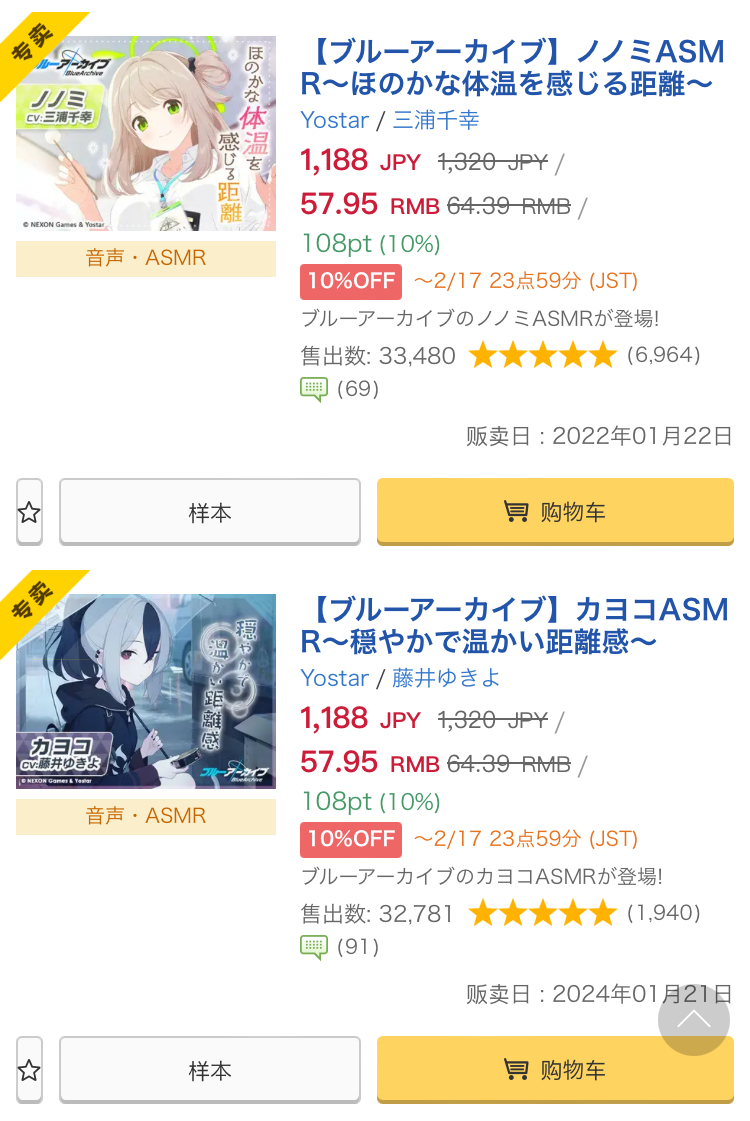The height and width of the screenshot is (1121, 750).
Task: Tap 样本 sample button for the カヨコ ASMR
Action: pyautogui.click(x=210, y=1070)
